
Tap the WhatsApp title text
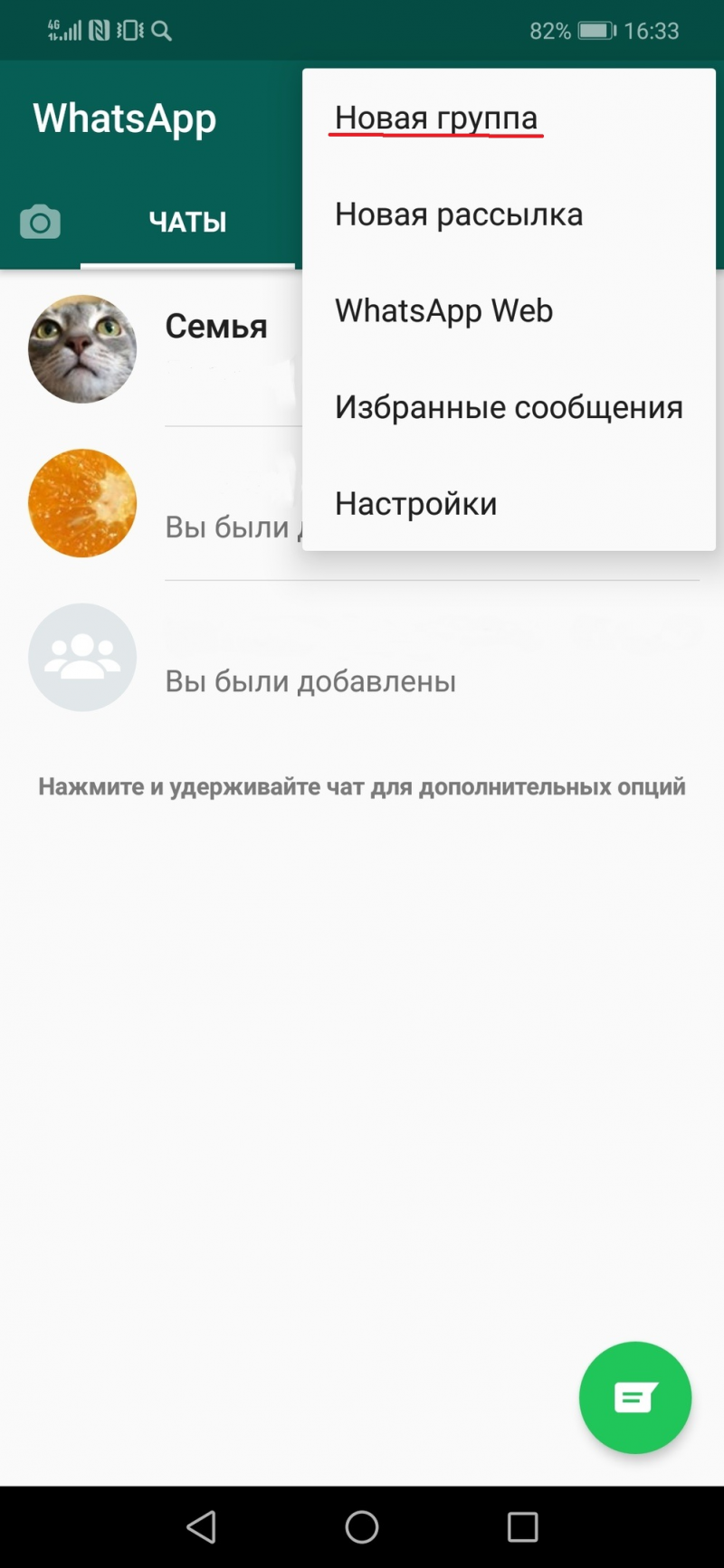pos(124,118)
